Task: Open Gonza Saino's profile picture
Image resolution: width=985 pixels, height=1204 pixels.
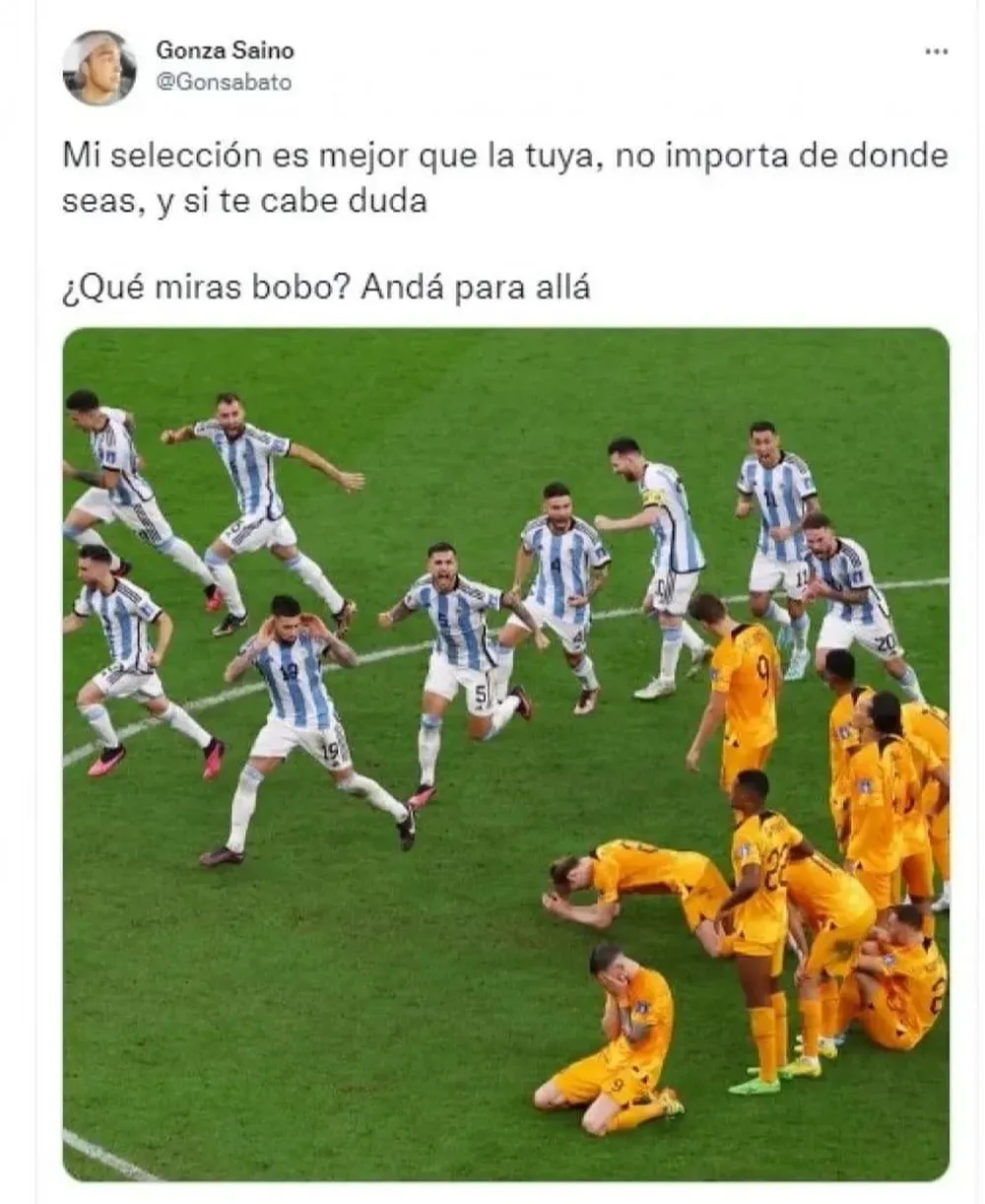Action: coord(99,68)
